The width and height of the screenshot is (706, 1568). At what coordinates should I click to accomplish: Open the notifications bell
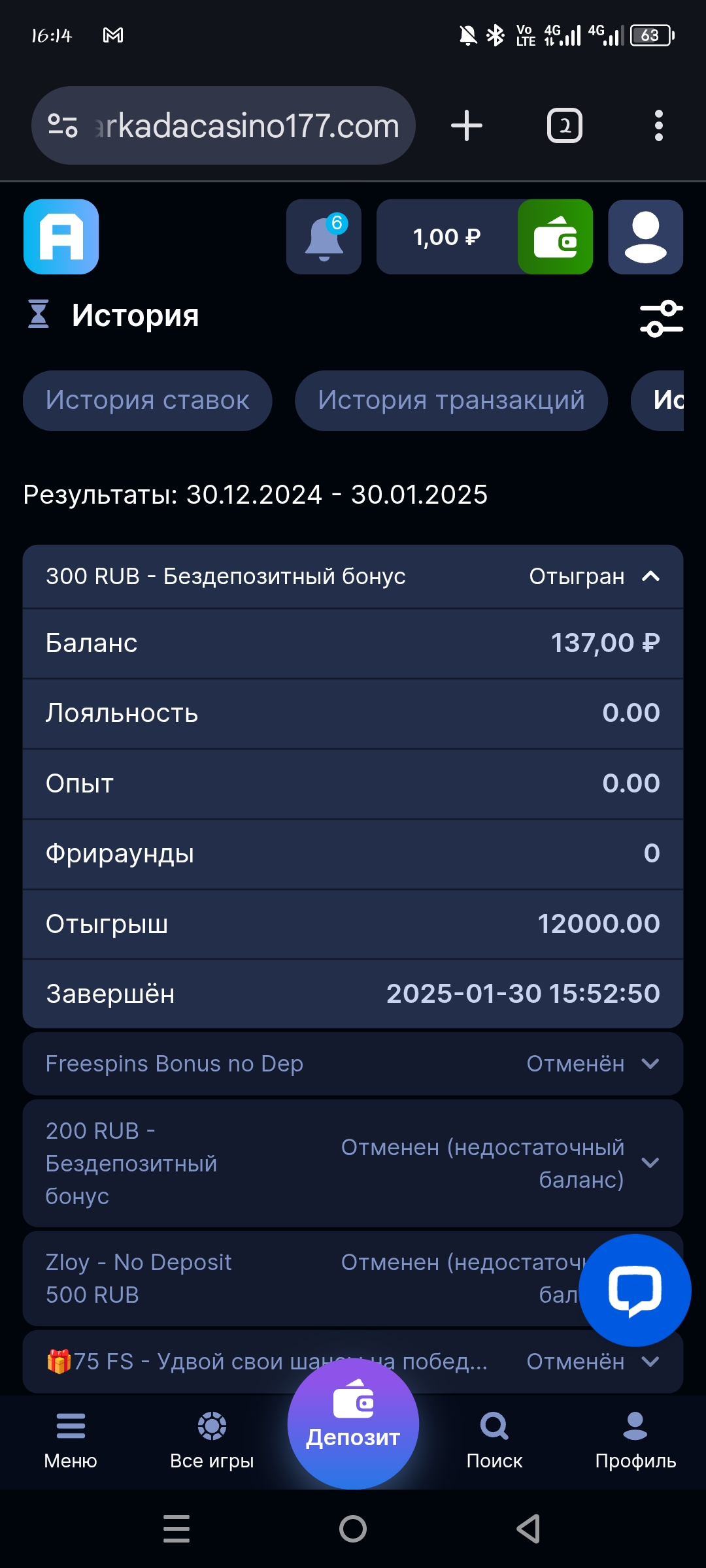(324, 237)
